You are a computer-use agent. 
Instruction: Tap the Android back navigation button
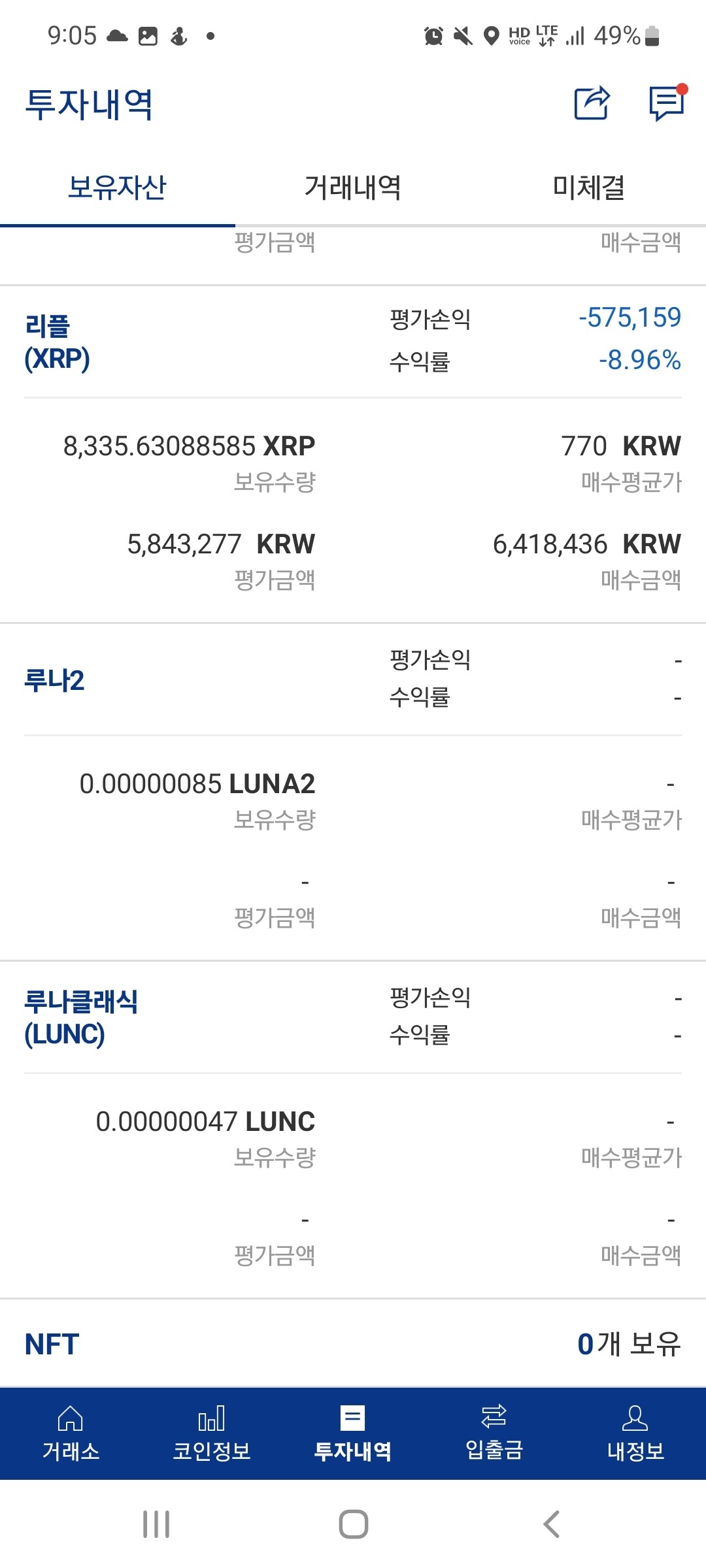pos(550,1524)
